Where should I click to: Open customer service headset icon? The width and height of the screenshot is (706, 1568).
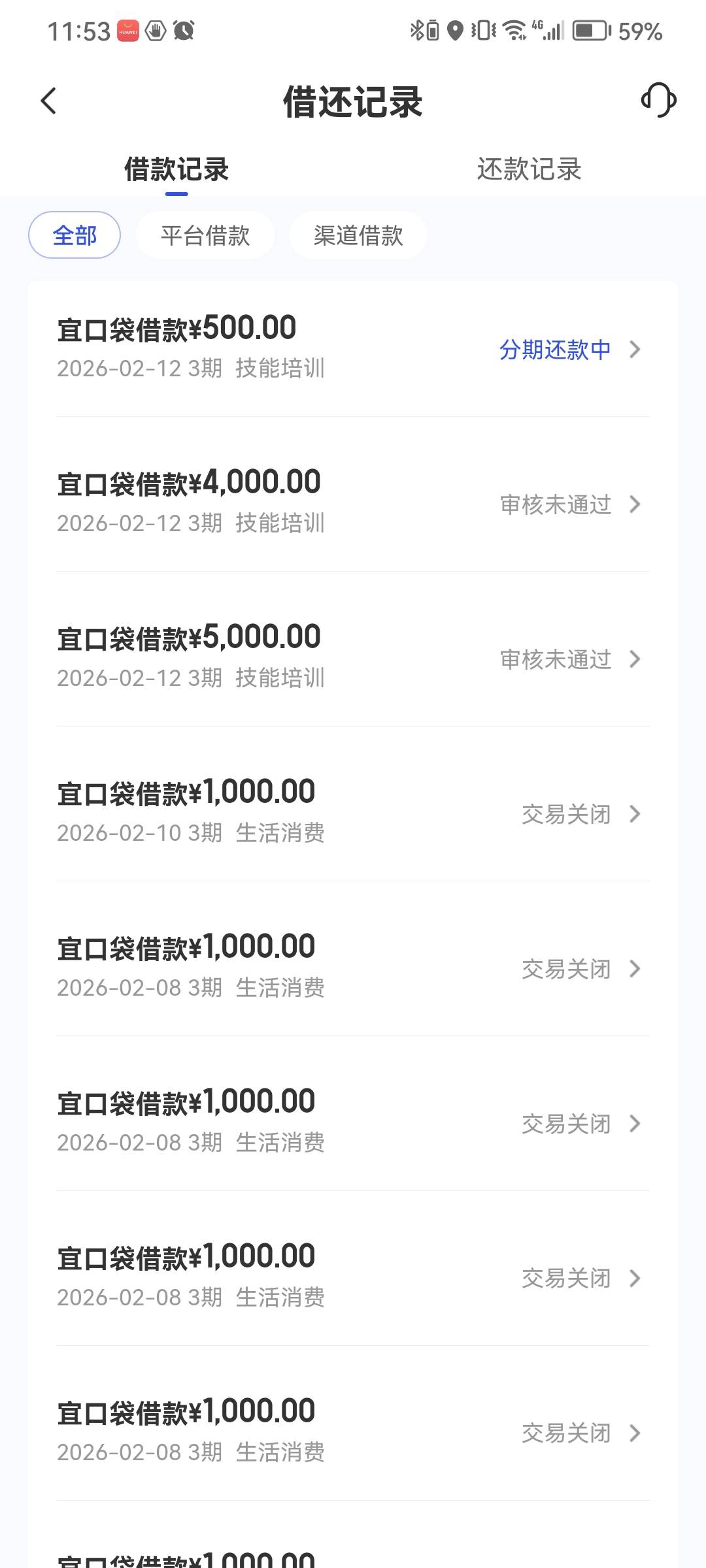pos(658,100)
